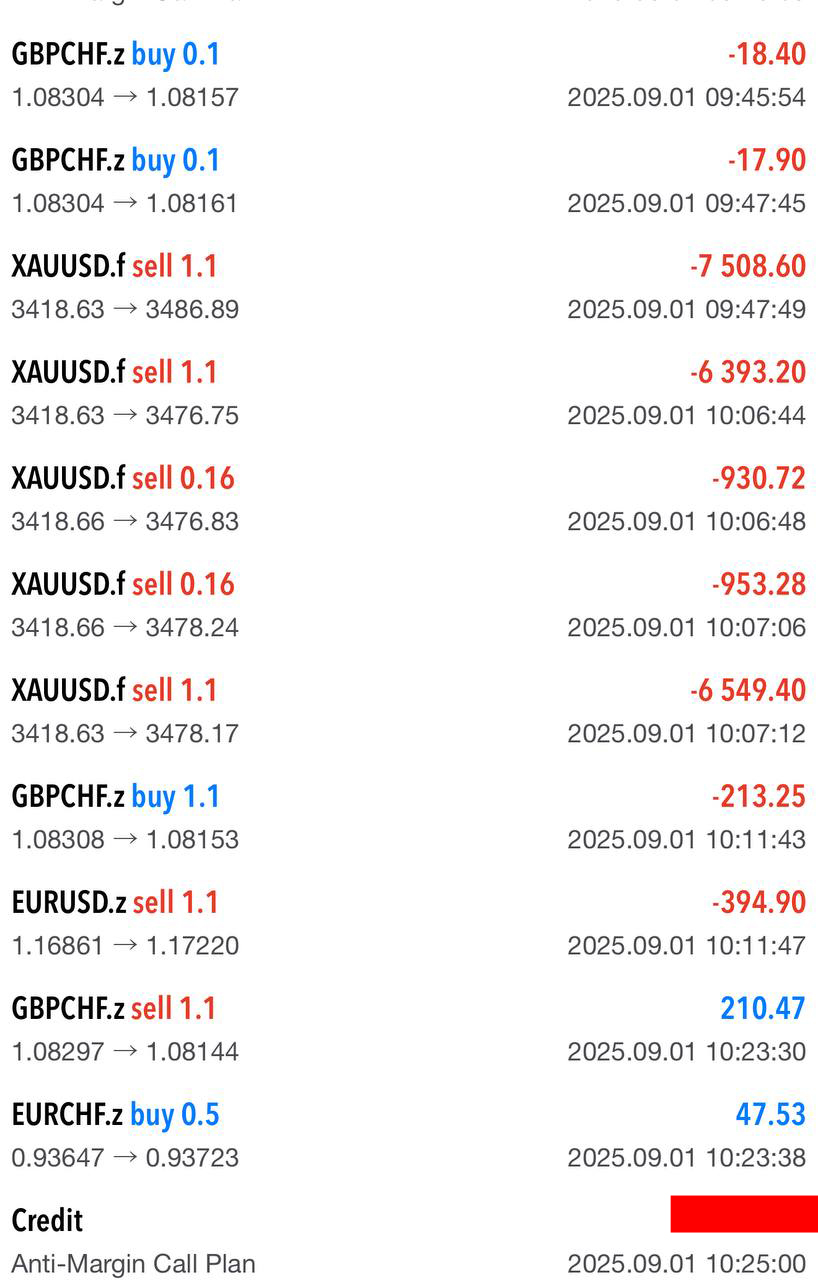
Task: Open the Credit Anti-Margin Call Plan entry
Action: 408,1241
